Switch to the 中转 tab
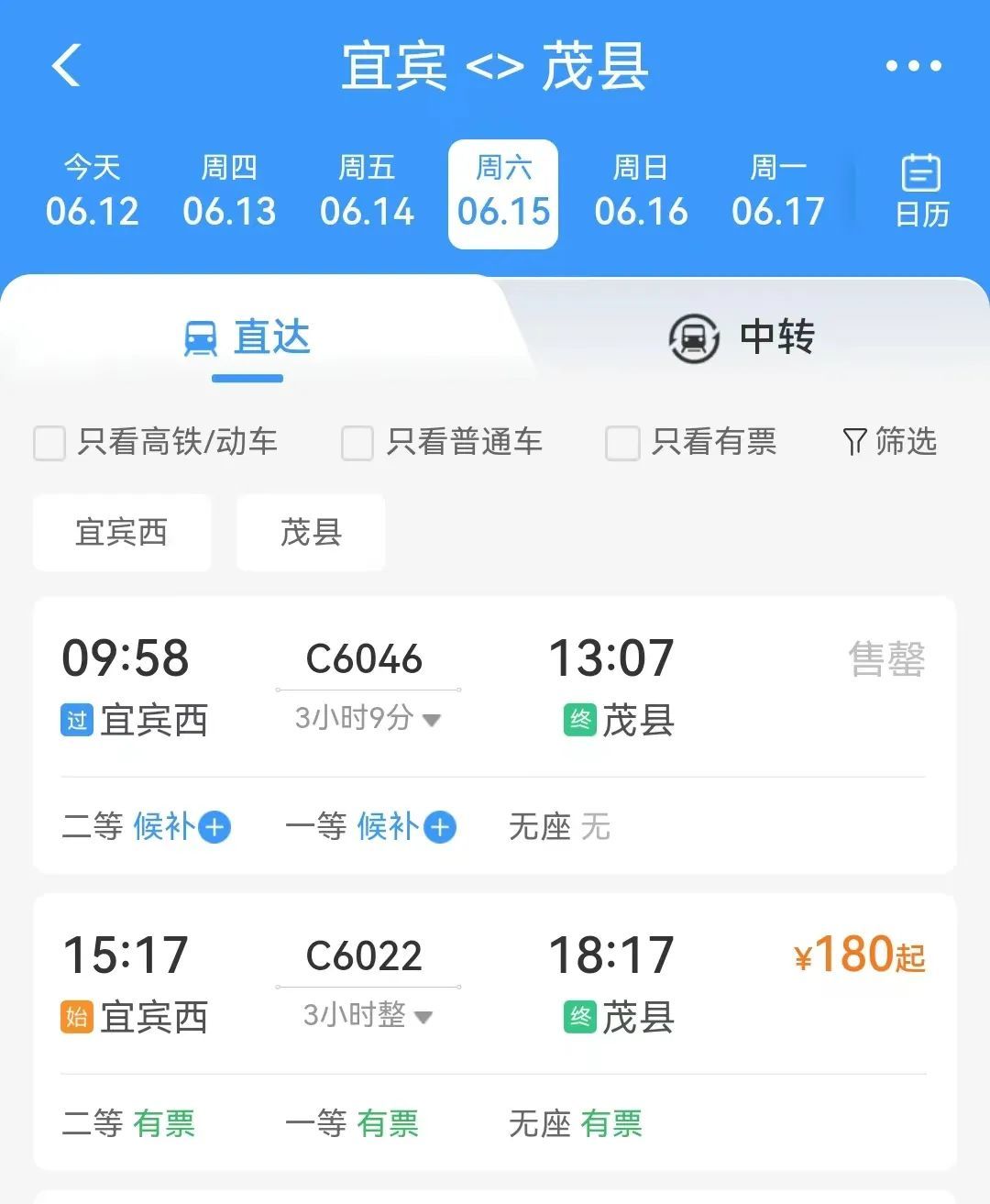Viewport: 990px width, 1204px height. point(742,337)
